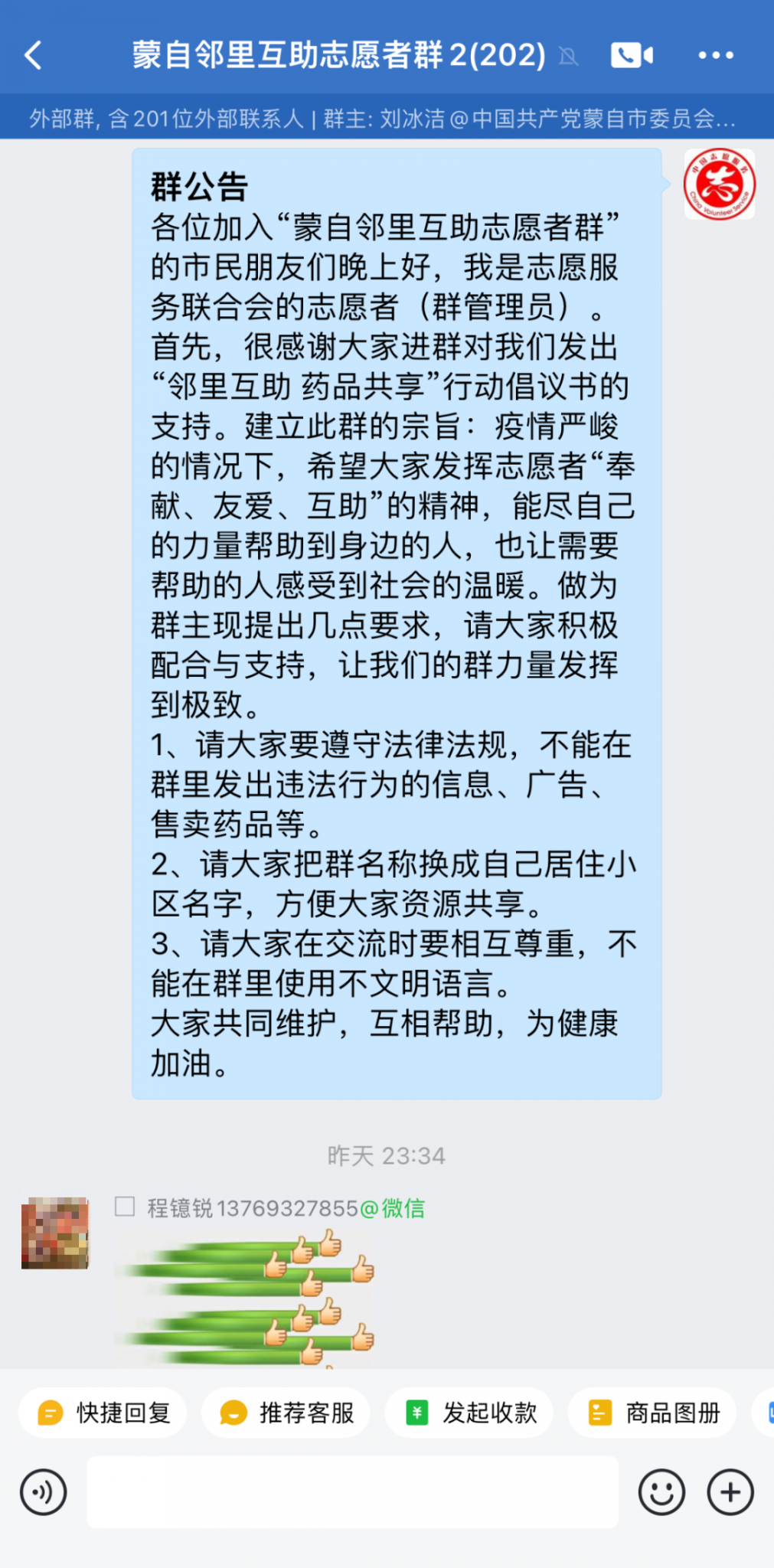Open the more options menu icon
Screen dimensions: 774x1568
715,55
